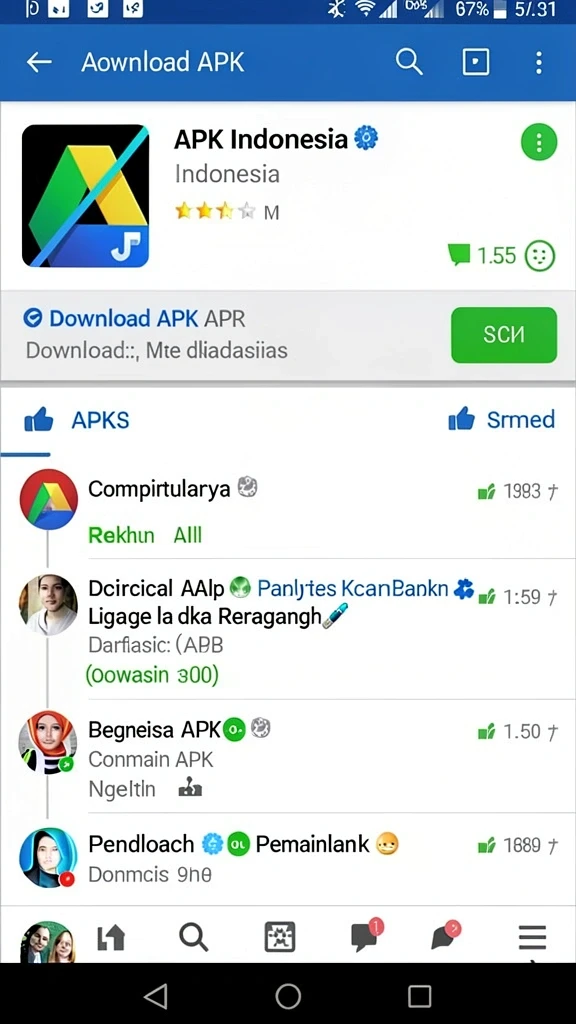Tap the square icon in the app bar
Viewport: 576px width, 1024px height.
tap(475, 62)
